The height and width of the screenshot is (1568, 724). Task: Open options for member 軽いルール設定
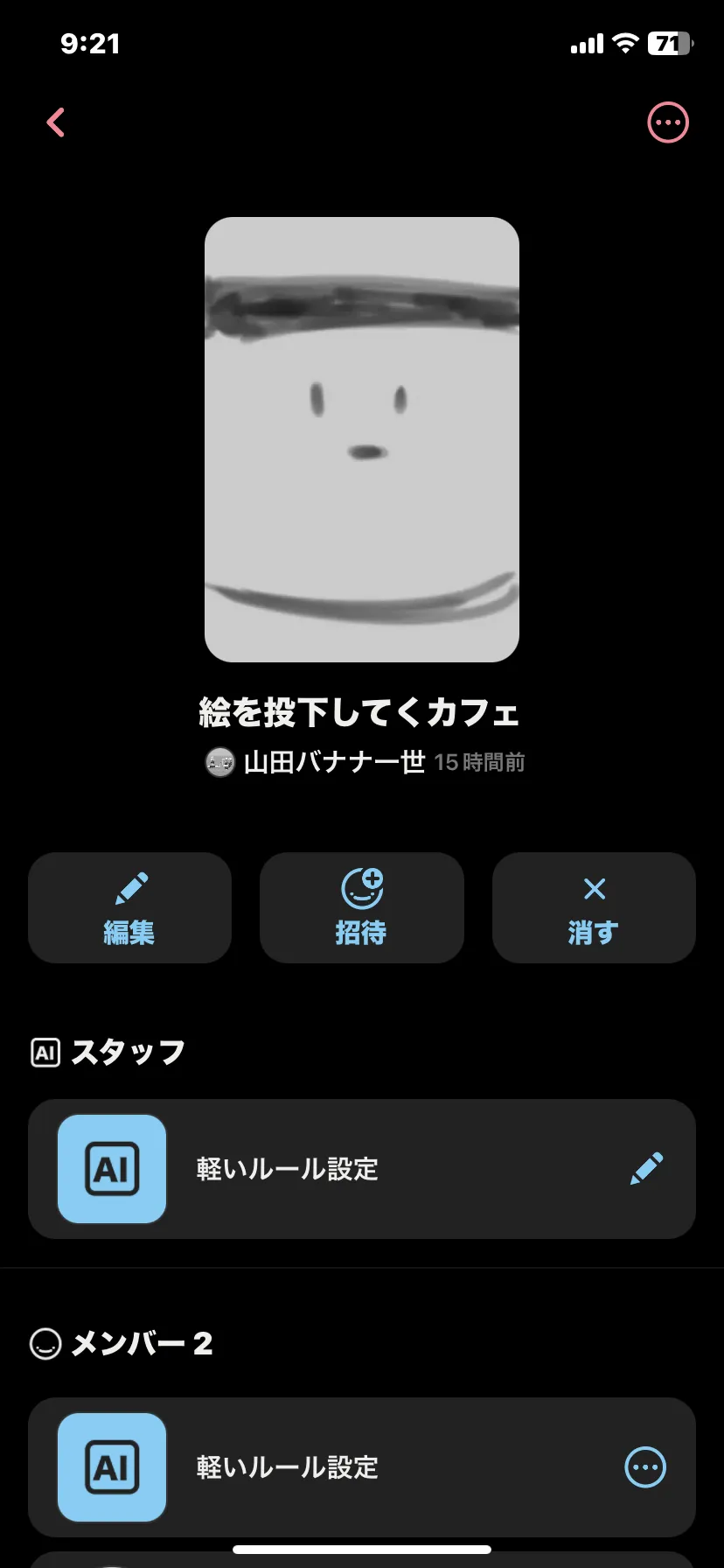tap(645, 1467)
